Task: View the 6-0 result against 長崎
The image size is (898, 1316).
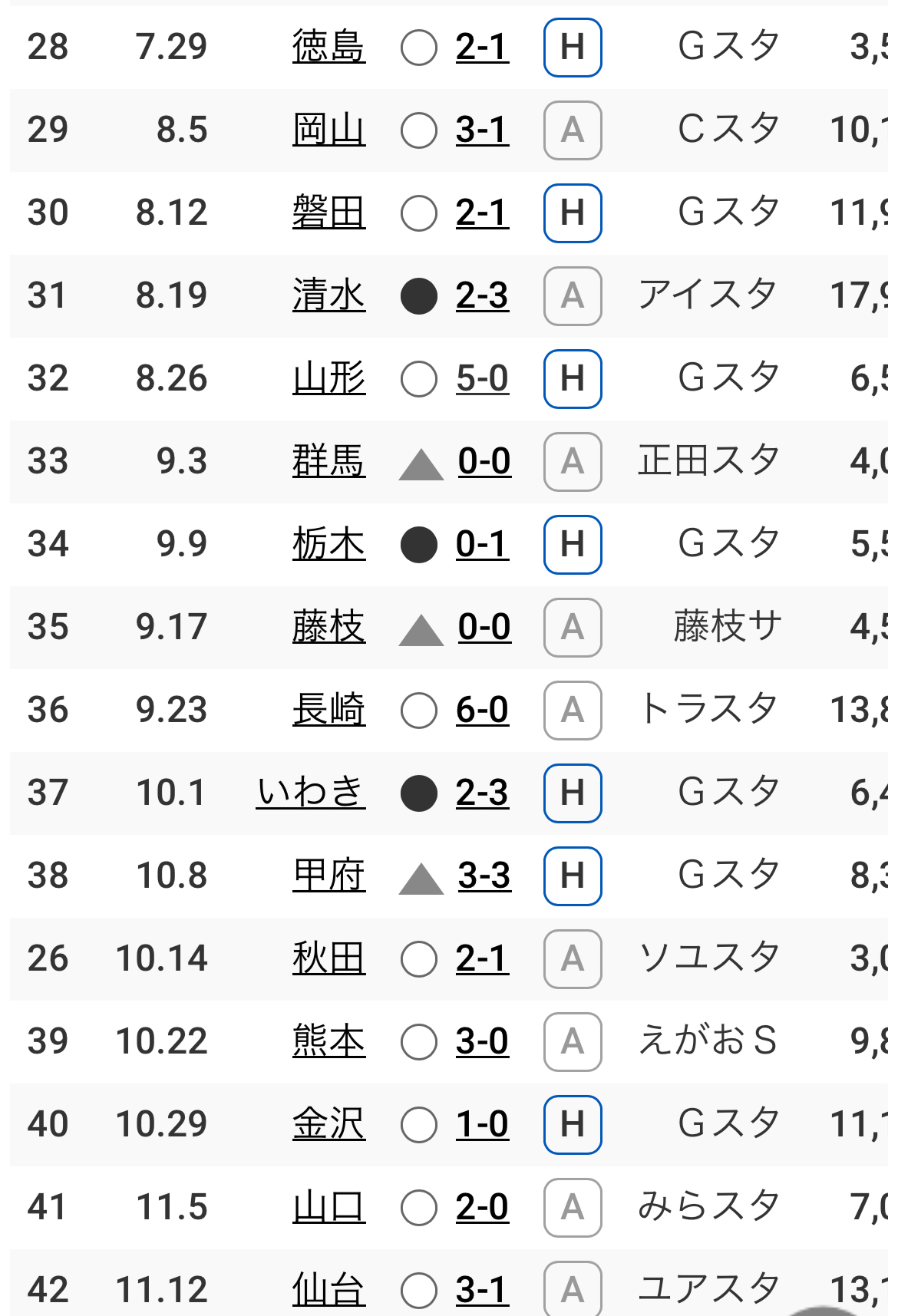Action: 482,710
